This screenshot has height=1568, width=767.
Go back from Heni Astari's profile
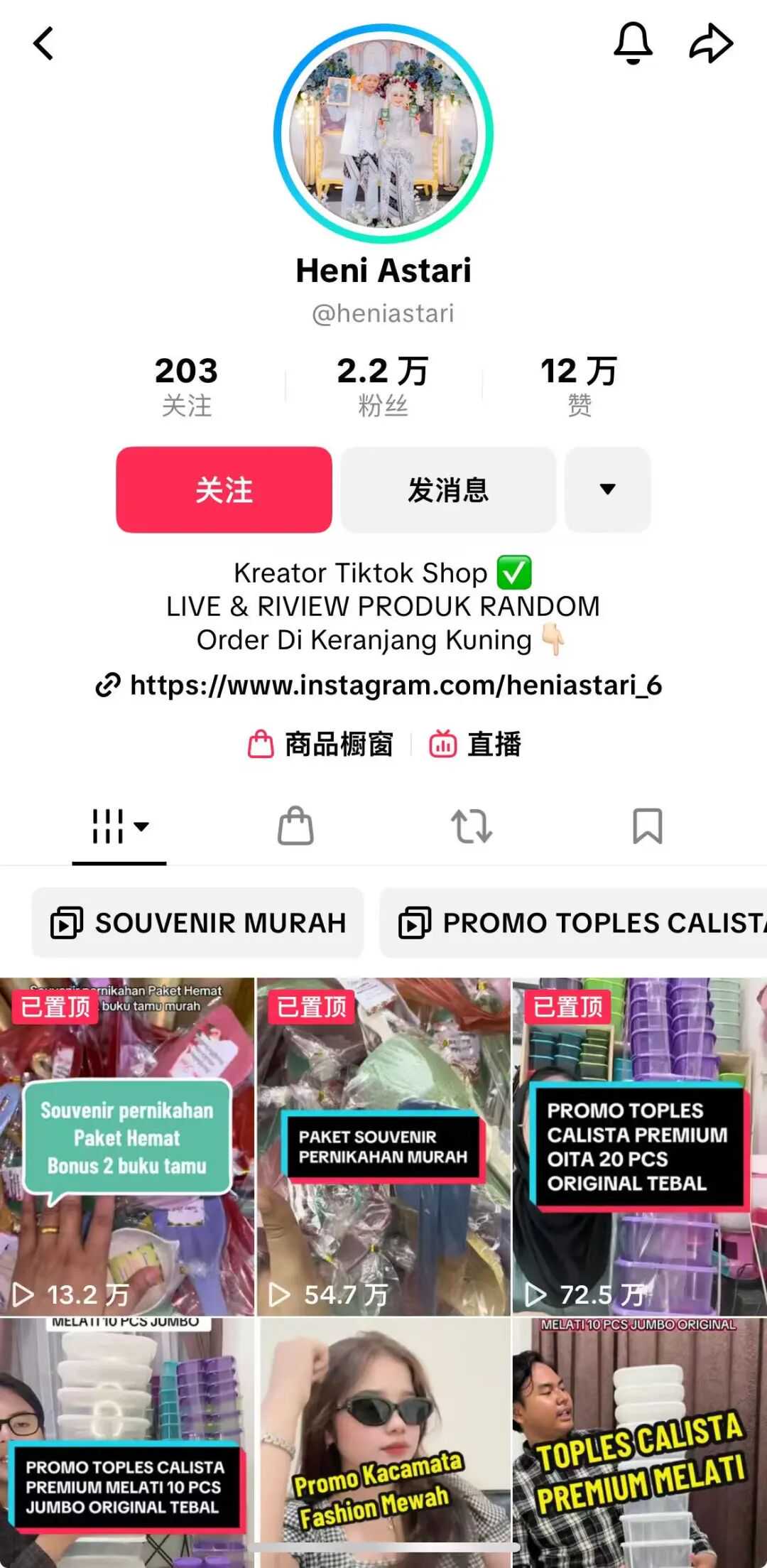44,44
